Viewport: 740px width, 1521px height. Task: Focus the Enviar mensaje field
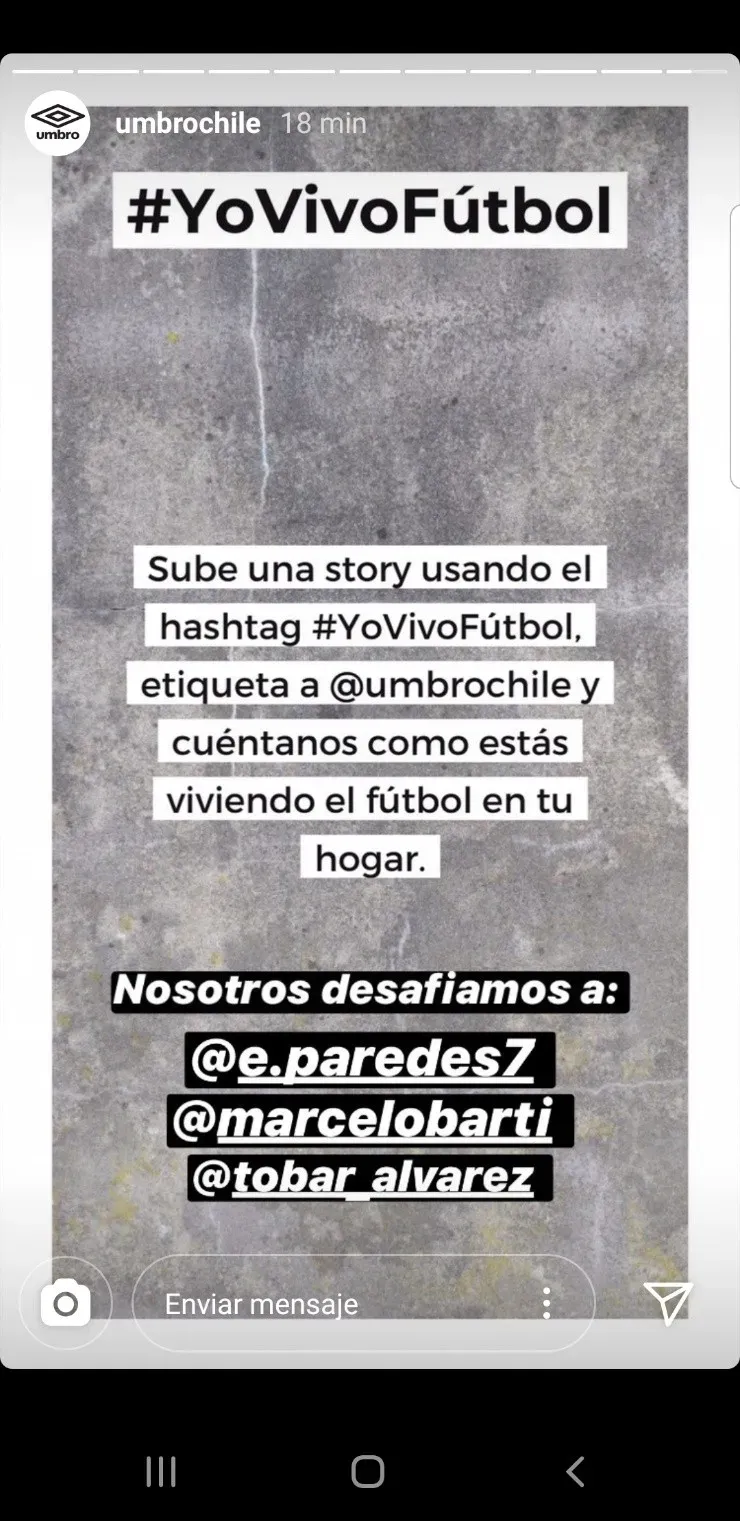point(330,1304)
